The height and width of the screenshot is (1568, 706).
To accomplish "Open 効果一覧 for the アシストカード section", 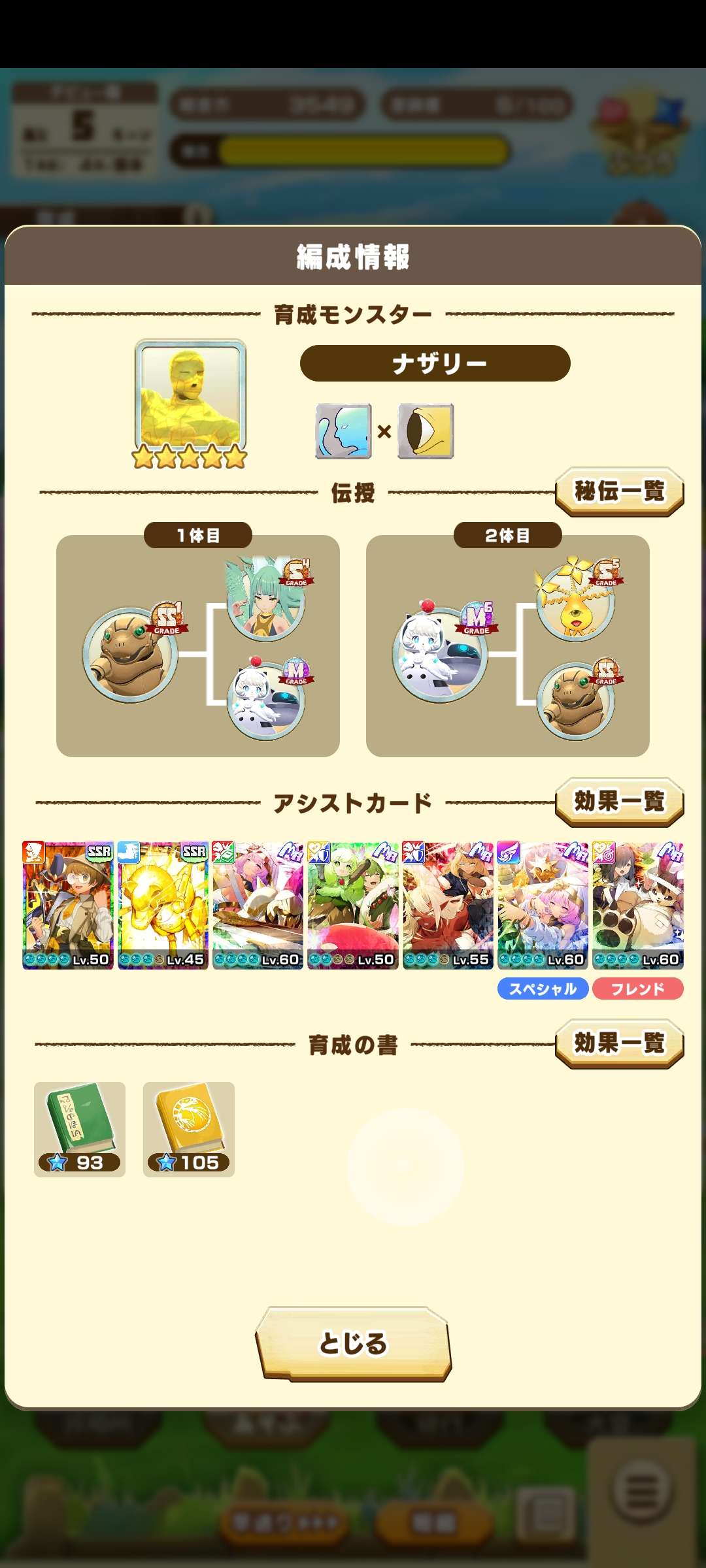I will [619, 801].
